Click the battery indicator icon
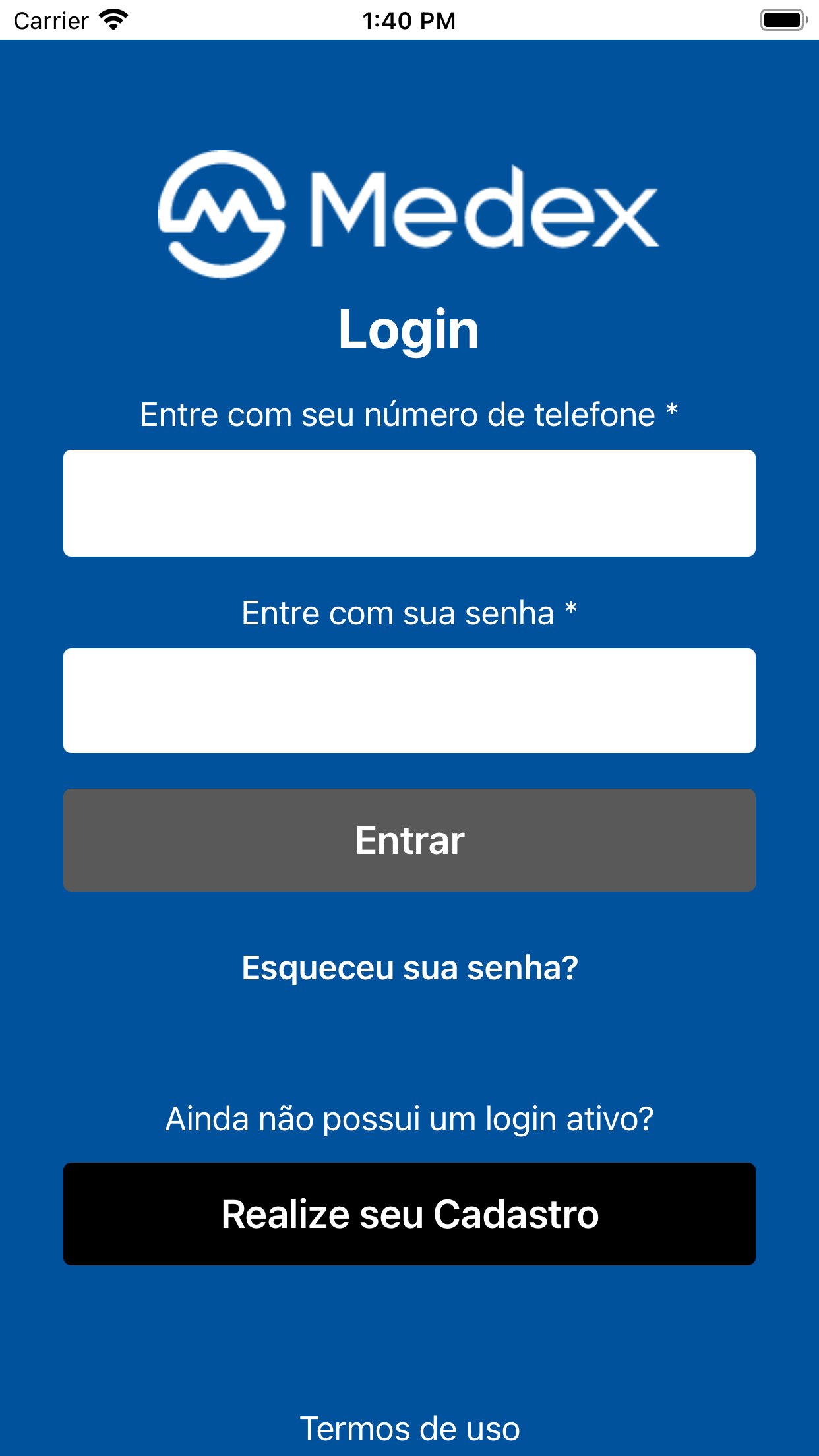This screenshot has height=1456, width=819. point(780,20)
